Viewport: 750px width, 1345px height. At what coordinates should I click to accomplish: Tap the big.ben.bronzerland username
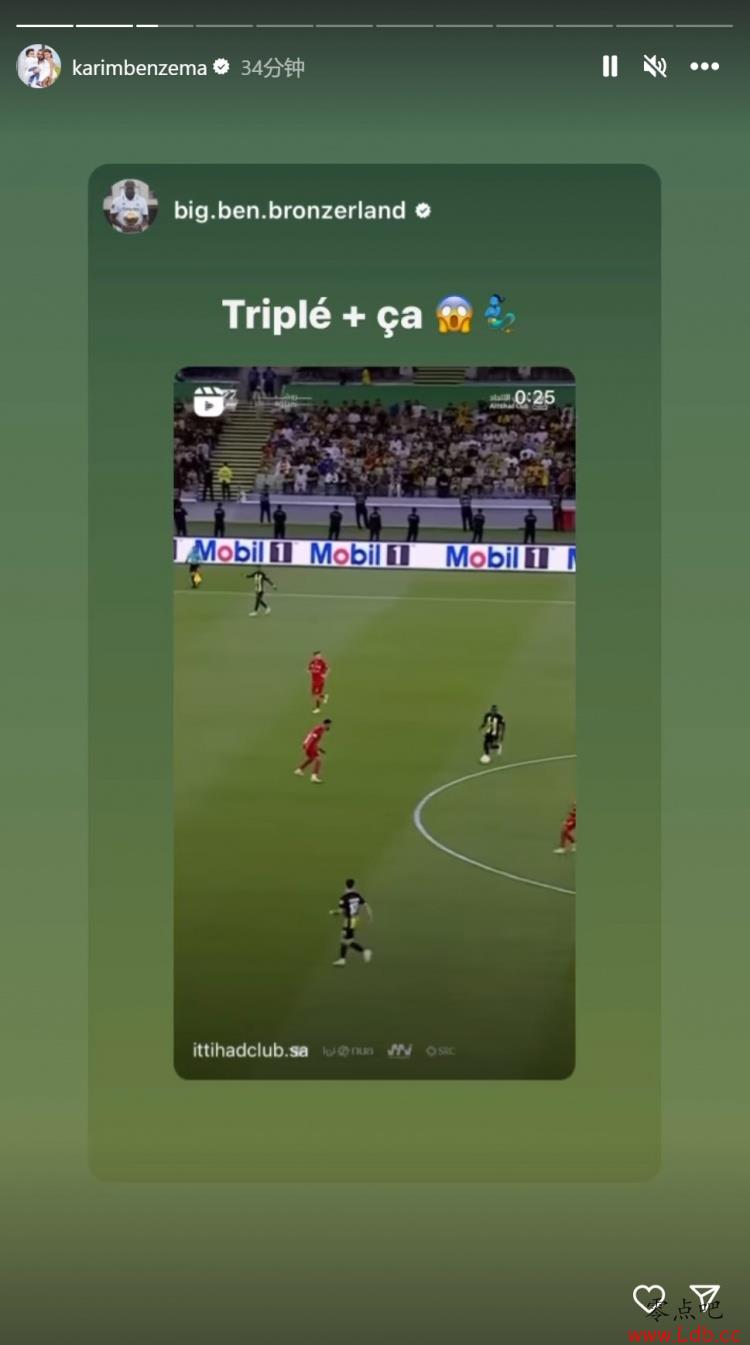point(289,210)
